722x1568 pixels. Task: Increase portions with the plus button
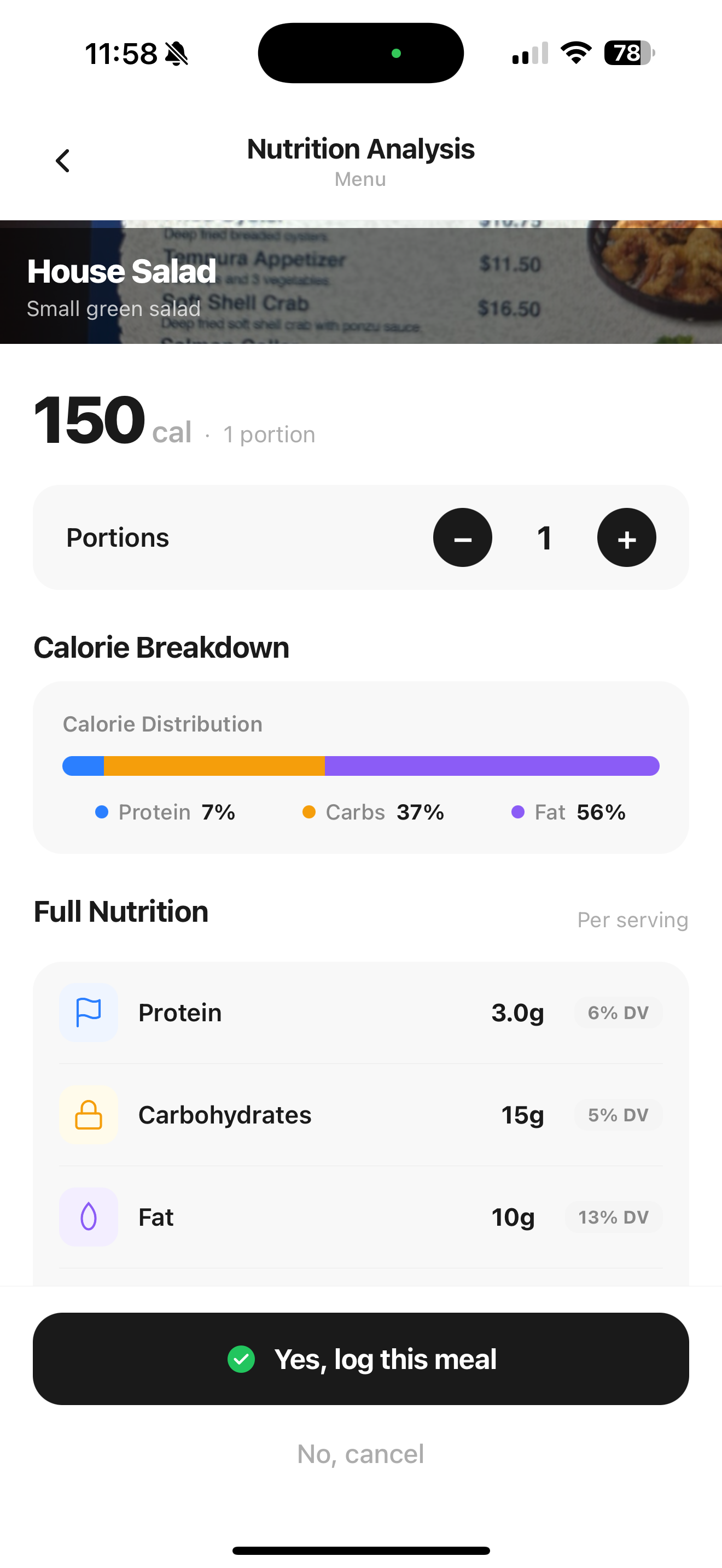coord(626,537)
